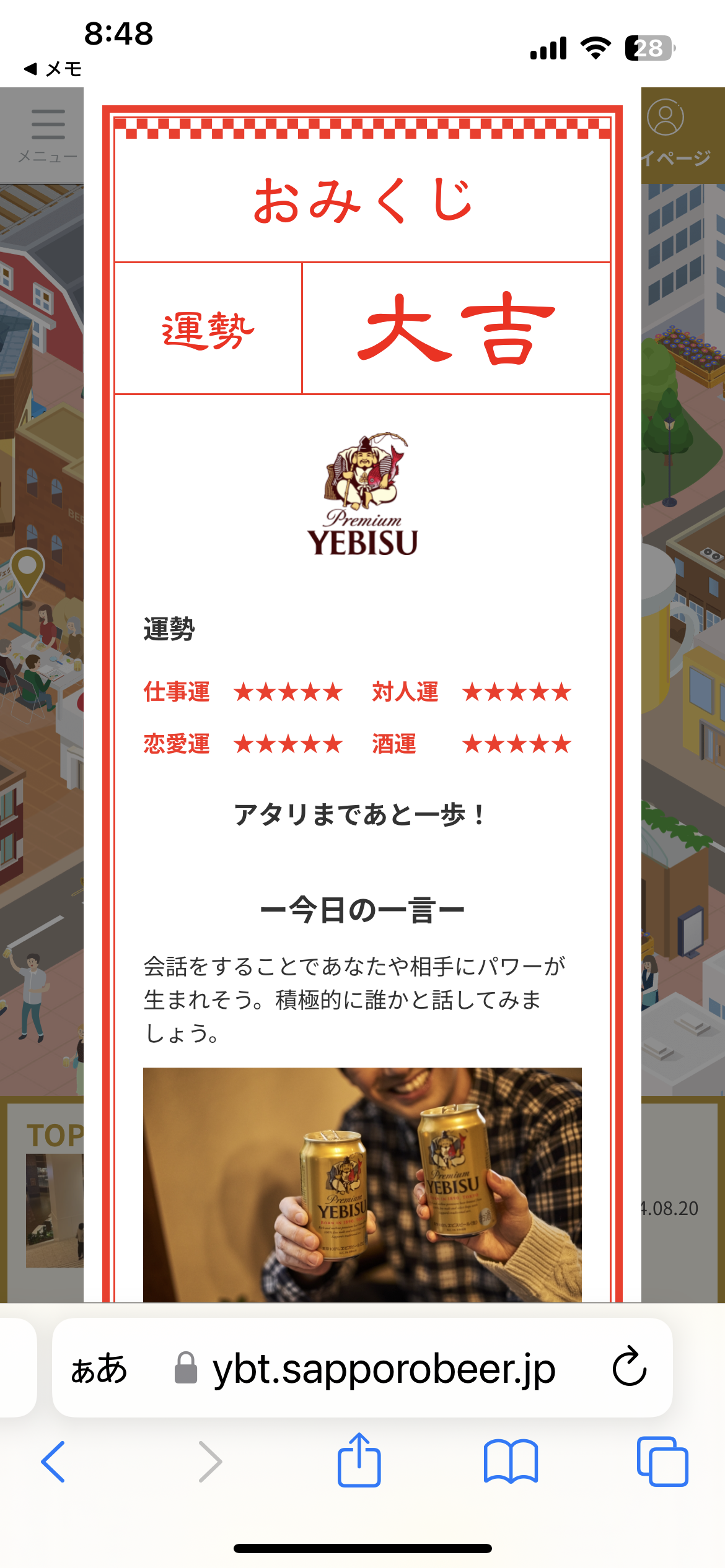Image resolution: width=725 pixels, height=1568 pixels.
Task: Share this page
Action: [x=359, y=1459]
